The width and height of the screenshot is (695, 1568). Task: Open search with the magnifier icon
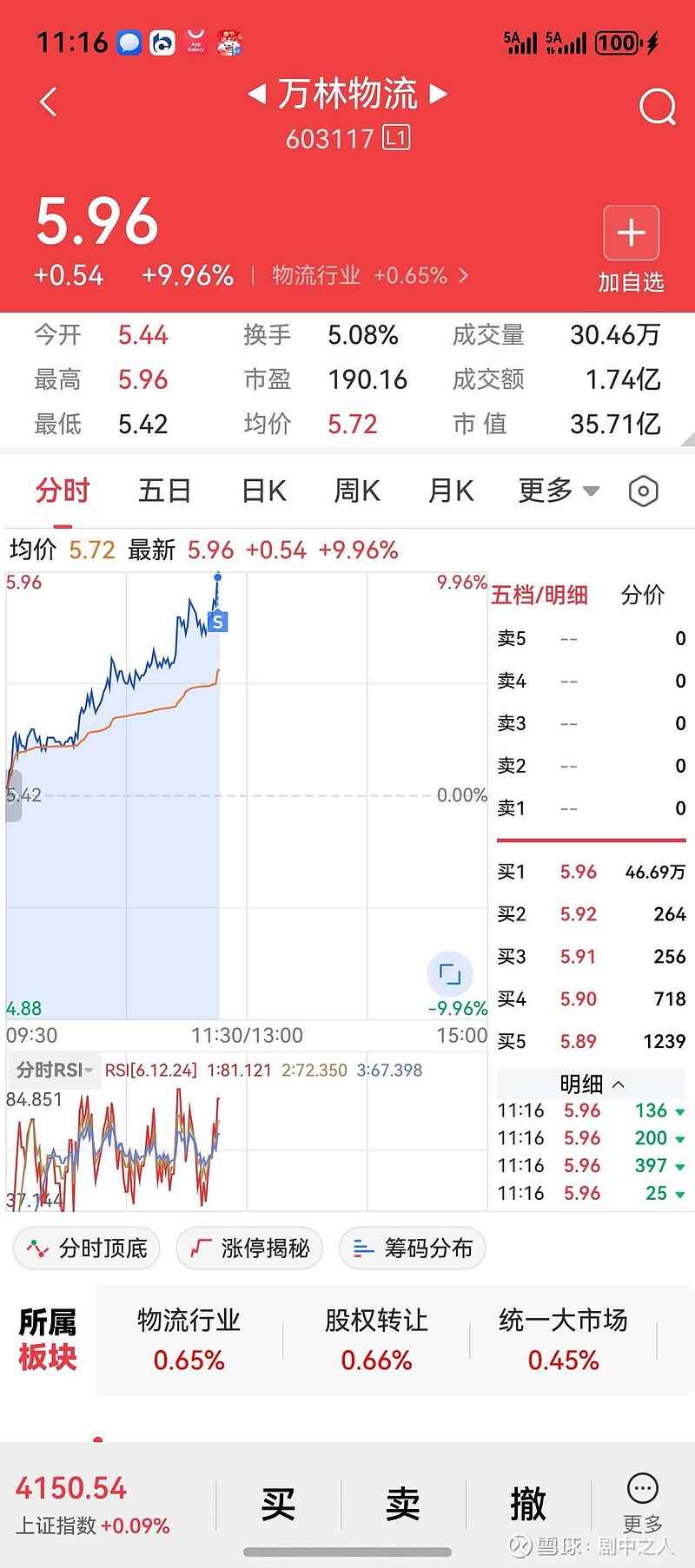click(658, 106)
